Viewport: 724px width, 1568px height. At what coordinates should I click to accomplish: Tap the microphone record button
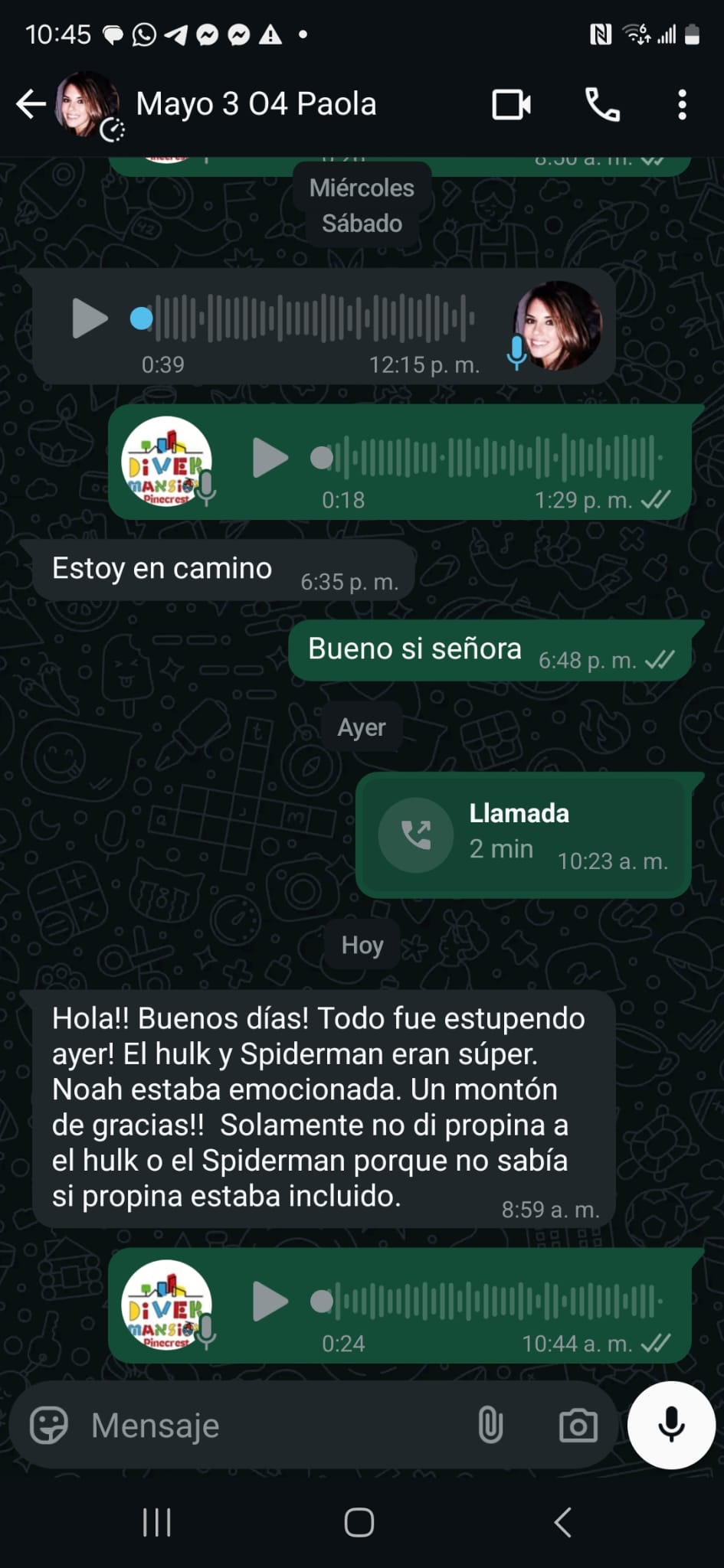pos(671,1425)
